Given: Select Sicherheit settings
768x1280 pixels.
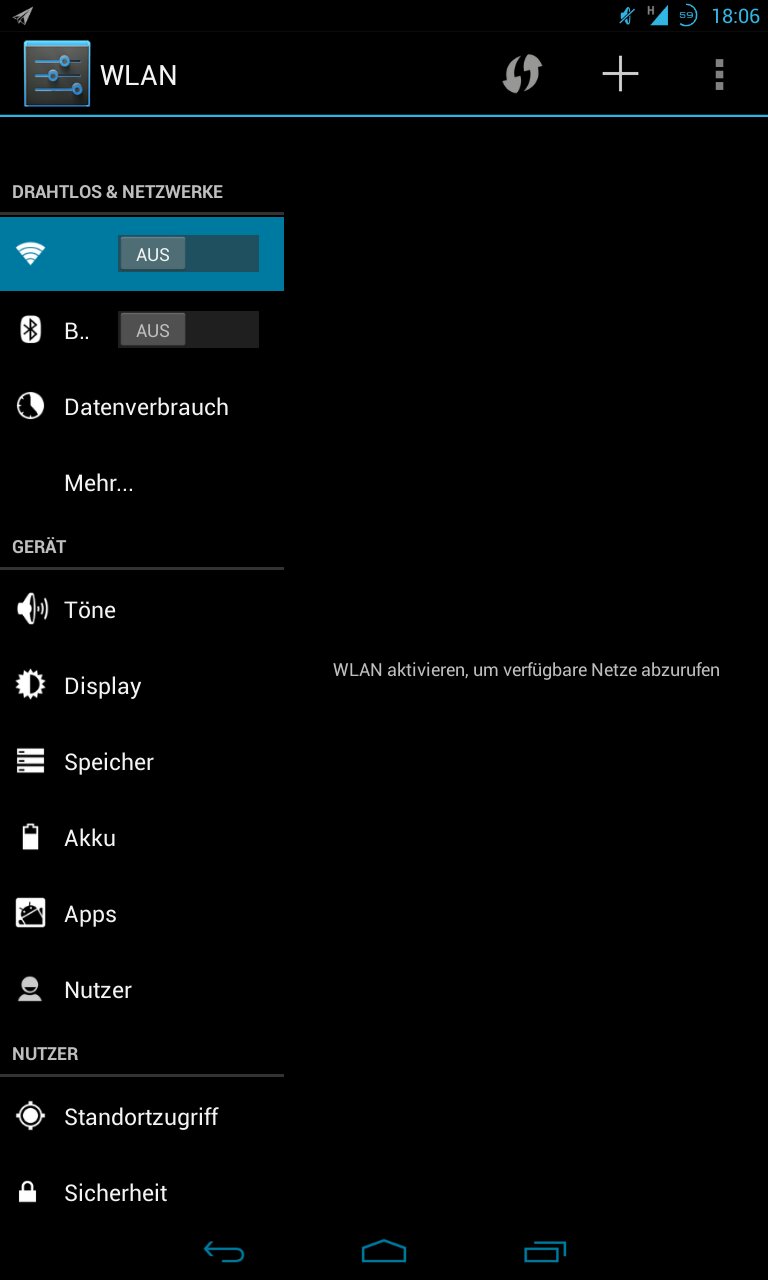Looking at the screenshot, I should click(115, 1193).
